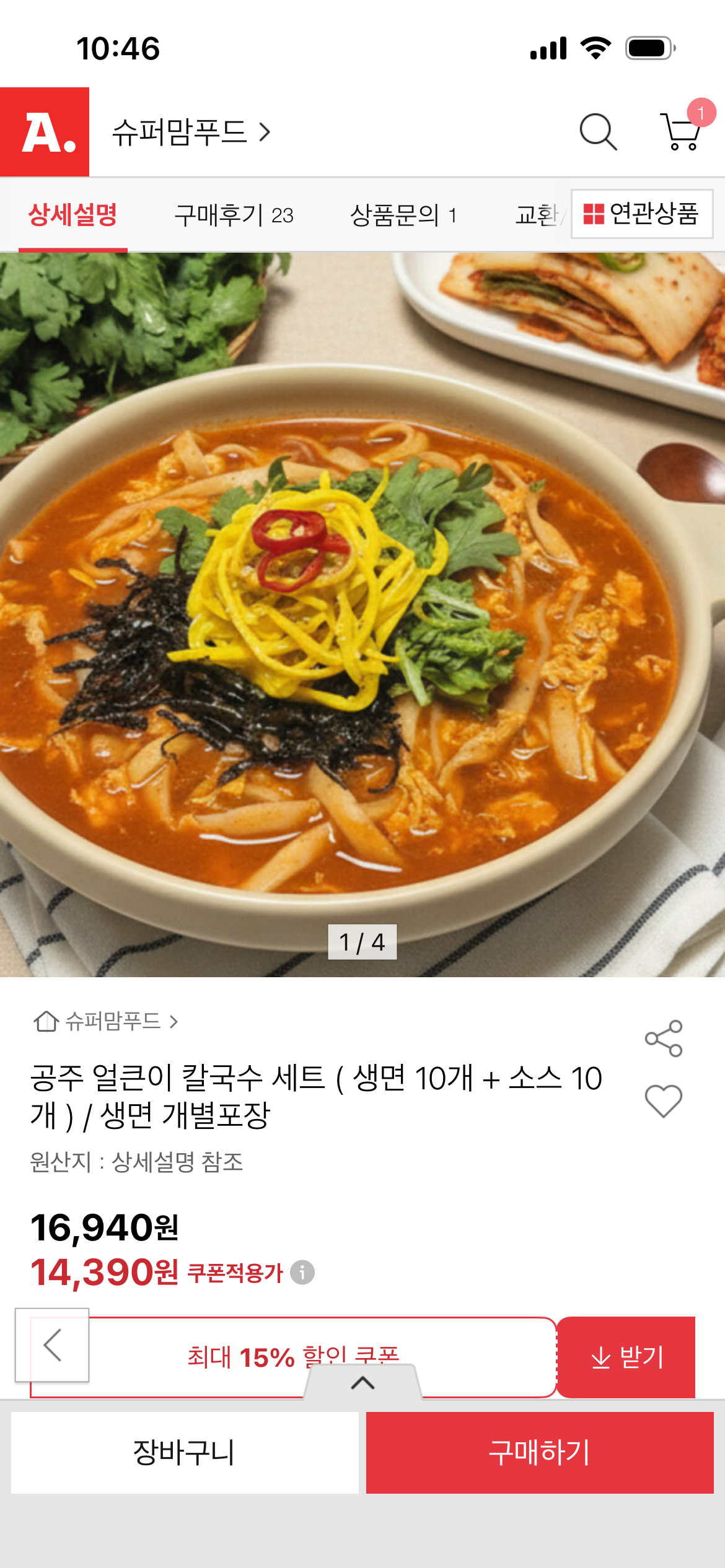725x1568 pixels.
Task: Tap the A. home logo button
Action: pos(45,132)
